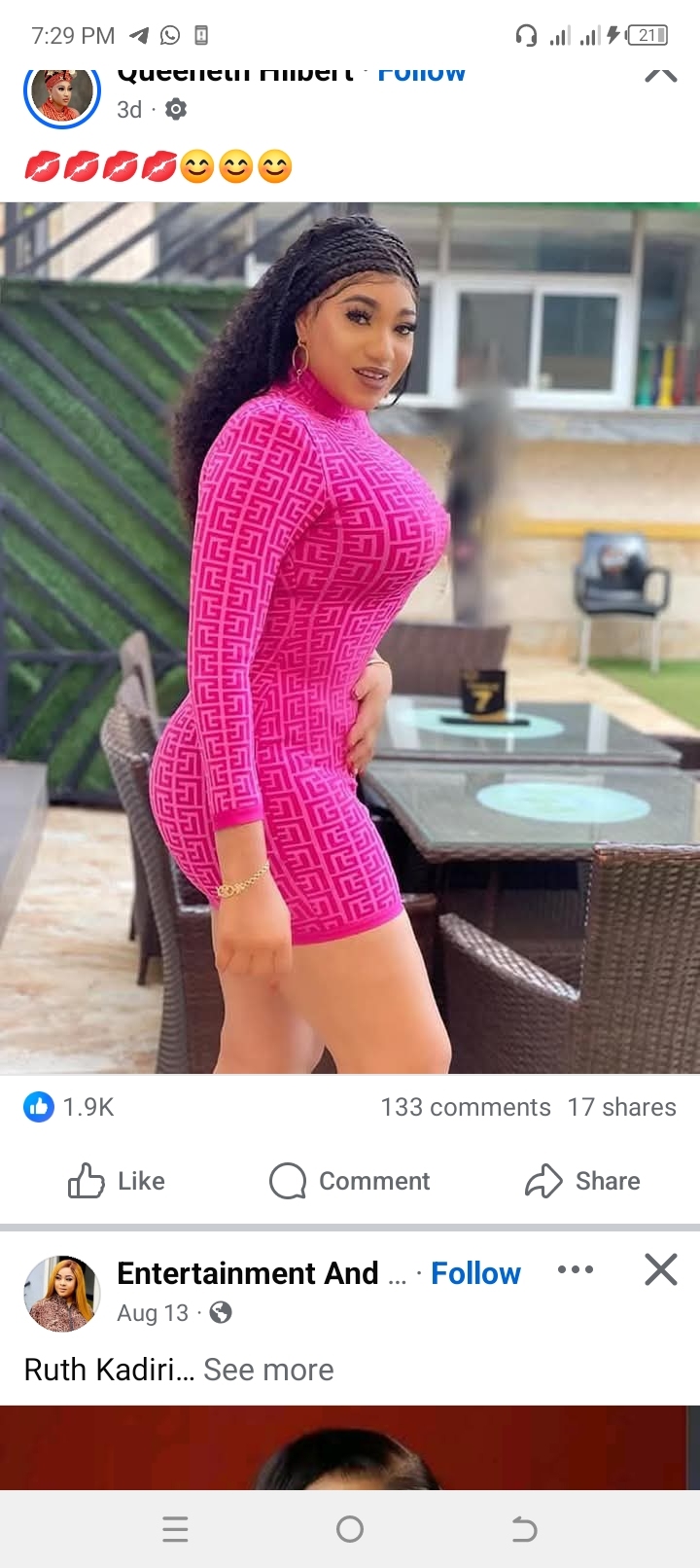Share the pink dress post
This screenshot has height=1568, width=700.
coord(583,1181)
